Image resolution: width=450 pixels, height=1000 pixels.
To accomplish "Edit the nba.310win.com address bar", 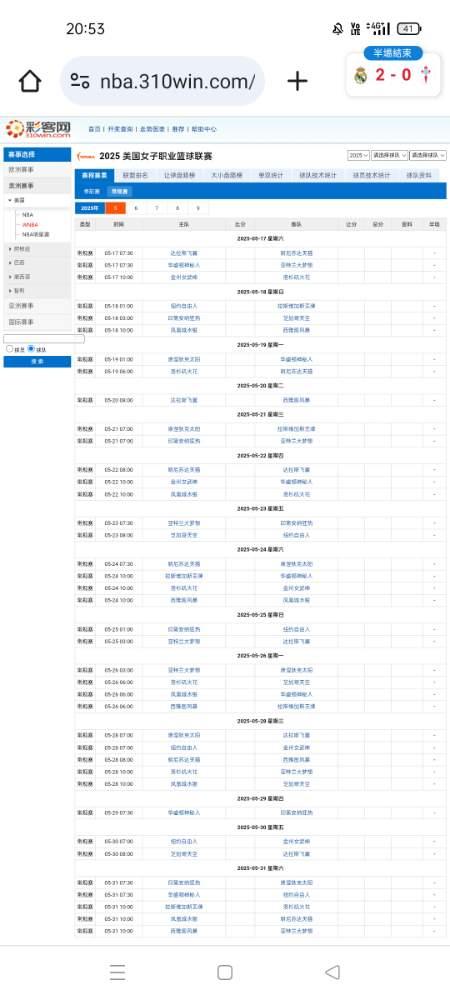I will (163, 81).
